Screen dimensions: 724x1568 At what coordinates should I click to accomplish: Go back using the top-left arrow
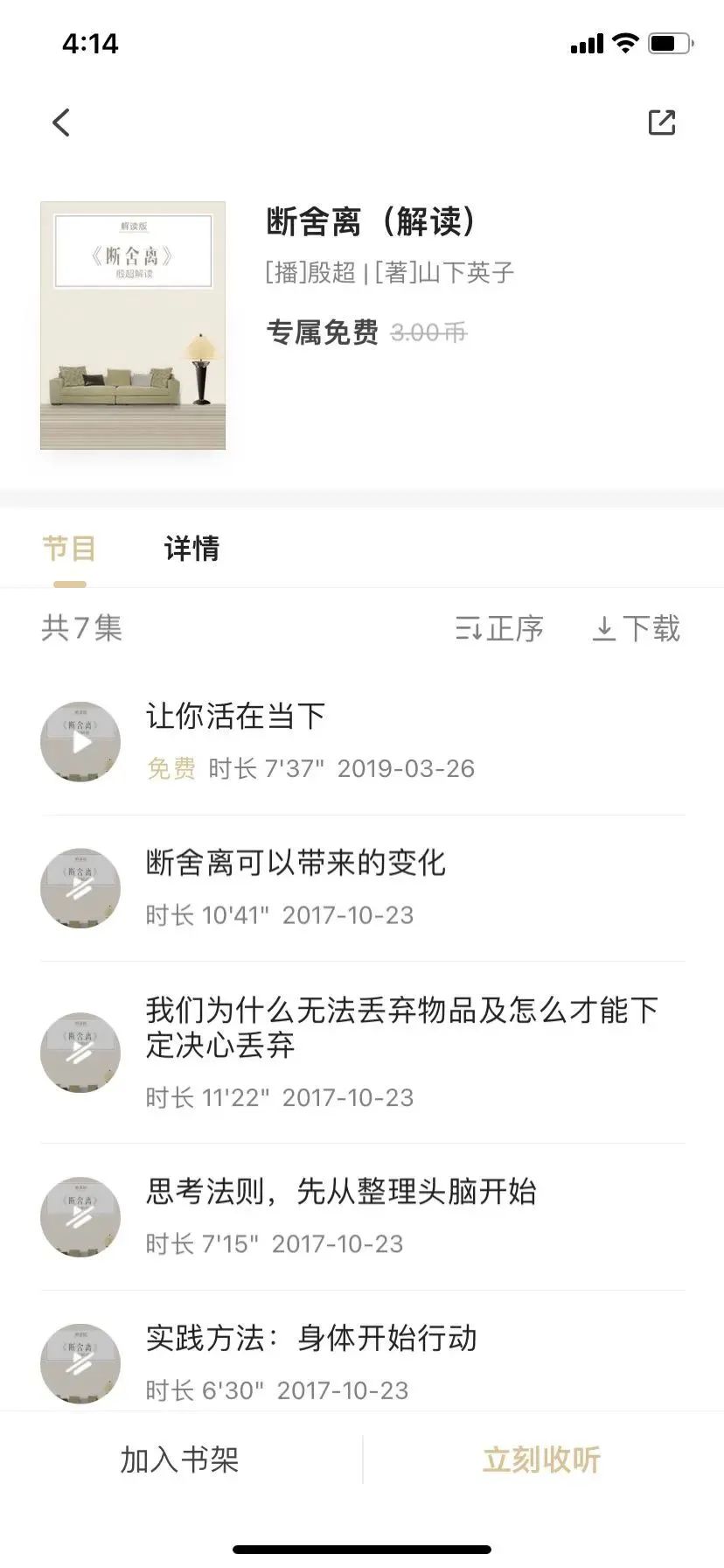click(60, 122)
